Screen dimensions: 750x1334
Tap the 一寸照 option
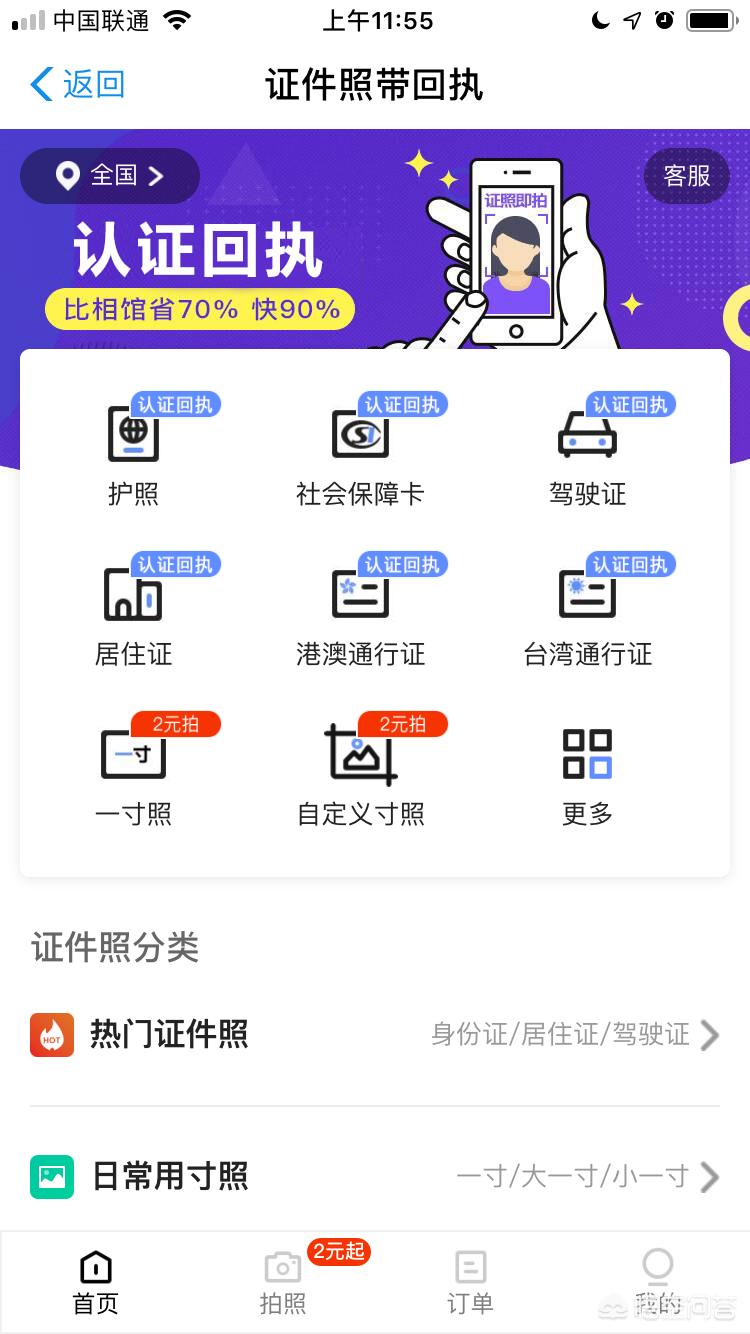(x=134, y=770)
